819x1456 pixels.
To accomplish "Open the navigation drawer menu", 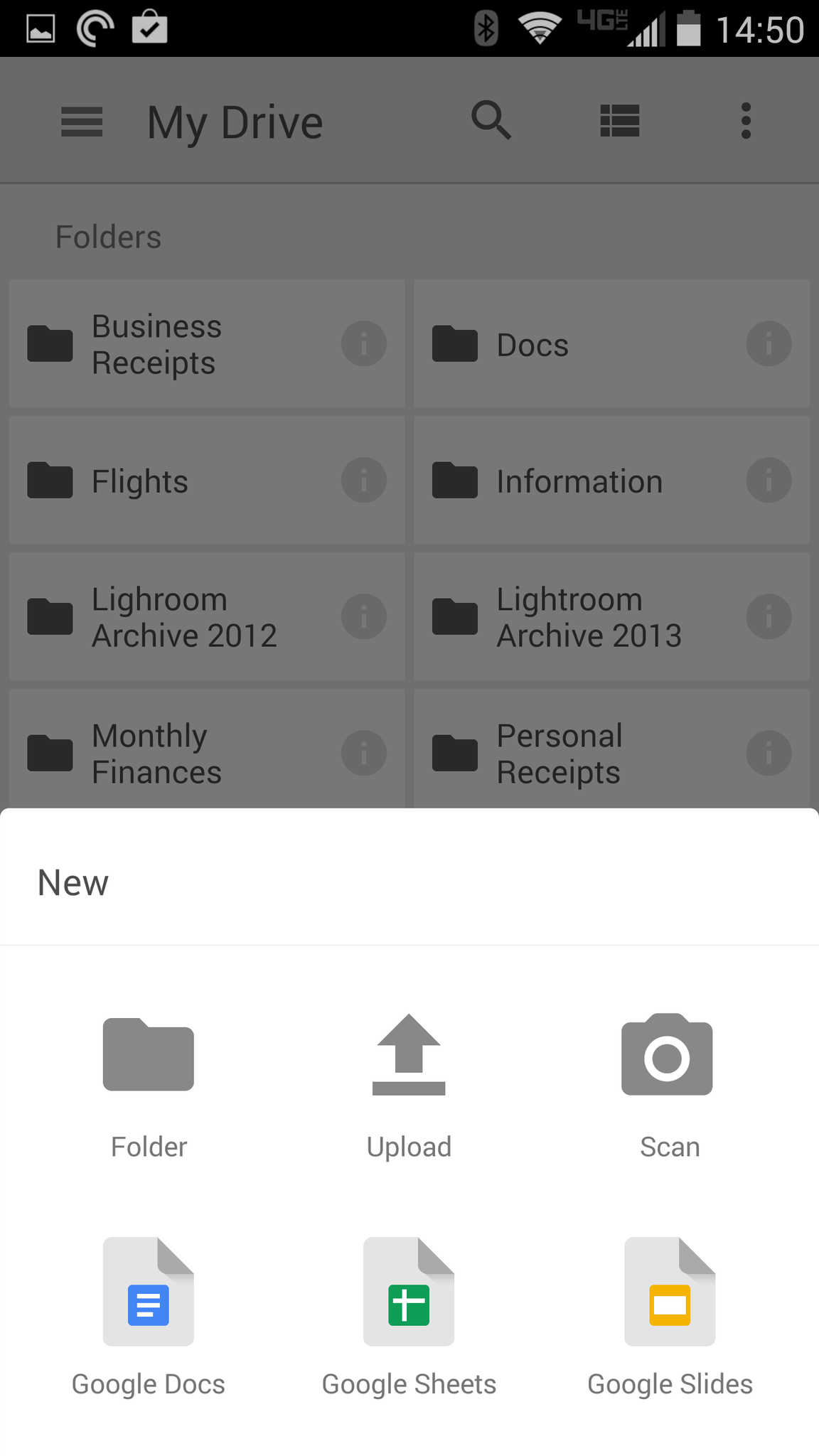I will pos(82,122).
